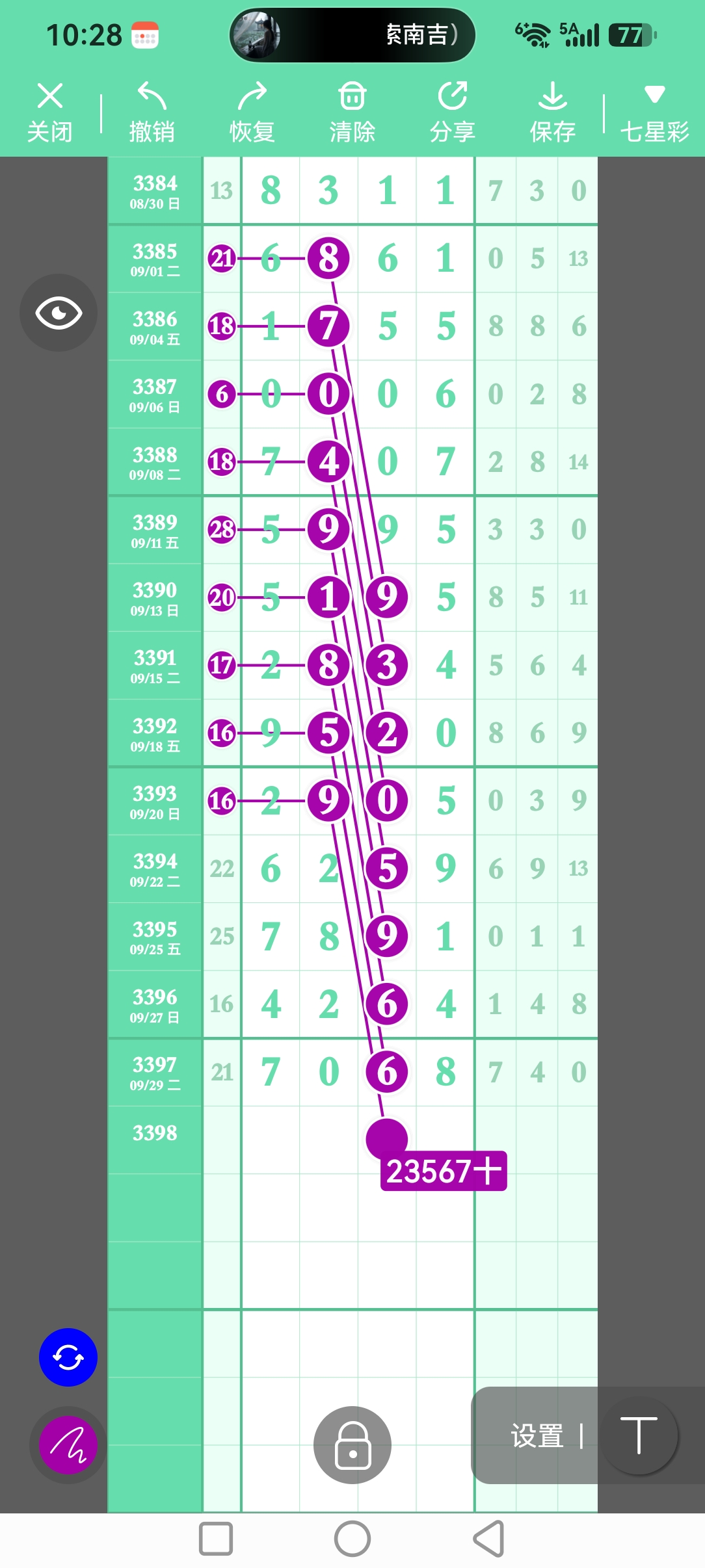Go back using system navigation triangle
This screenshot has width=705, height=1568.
pos(489,1539)
